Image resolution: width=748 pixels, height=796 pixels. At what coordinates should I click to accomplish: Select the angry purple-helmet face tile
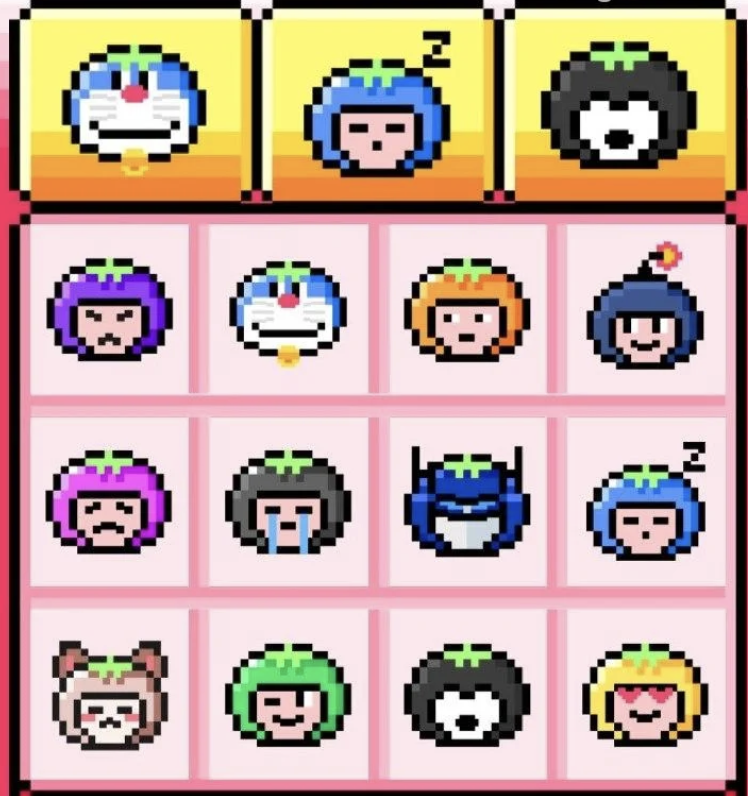pos(108,309)
